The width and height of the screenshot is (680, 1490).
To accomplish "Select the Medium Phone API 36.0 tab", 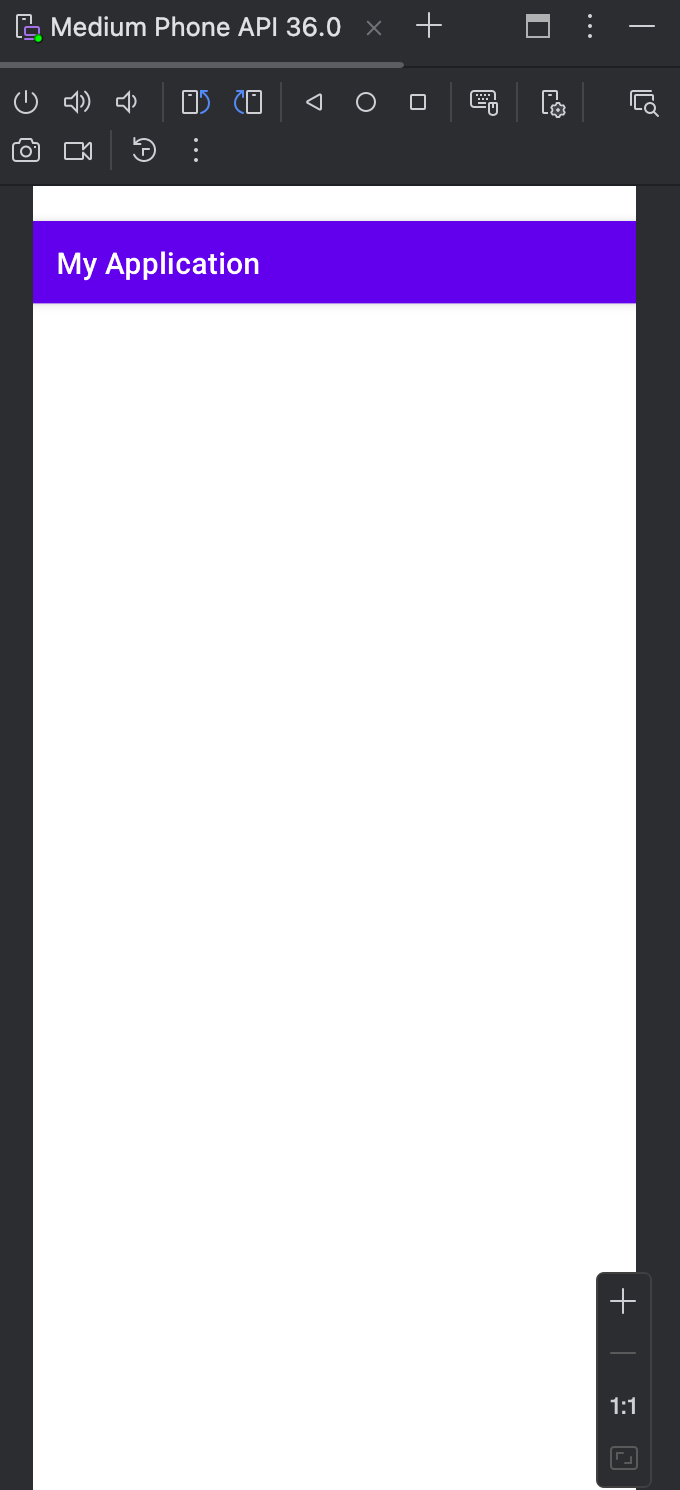I will pos(195,28).
